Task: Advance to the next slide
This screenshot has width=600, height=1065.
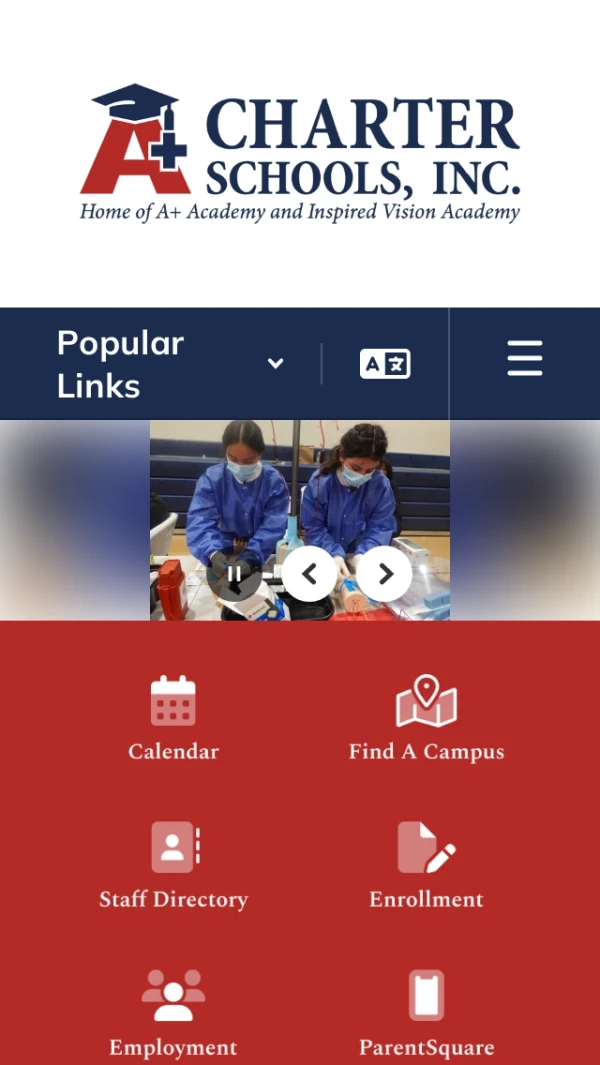Action: click(385, 574)
